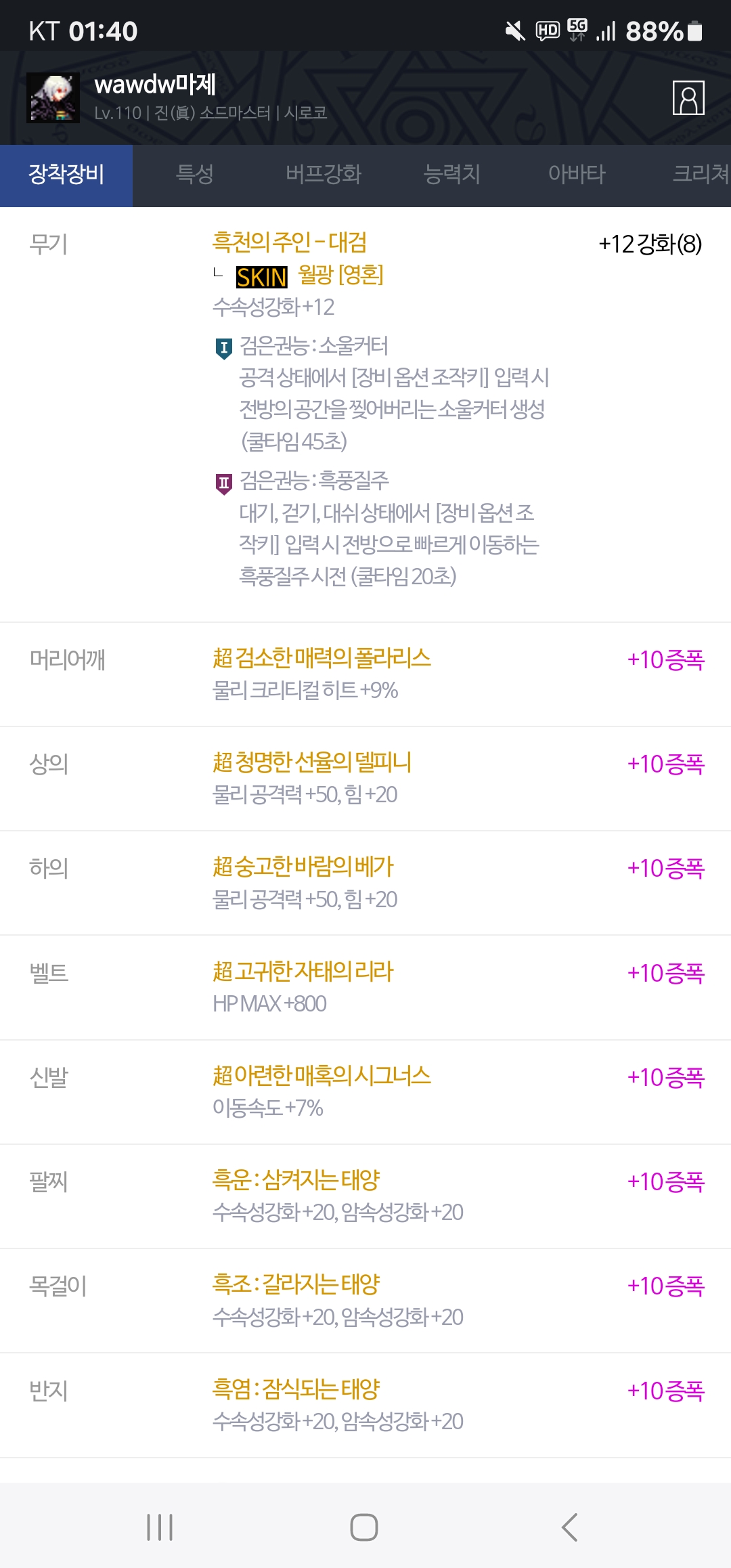This screenshot has height=1568, width=731.
Task: Open the 능력치 tab
Action: pos(451,175)
